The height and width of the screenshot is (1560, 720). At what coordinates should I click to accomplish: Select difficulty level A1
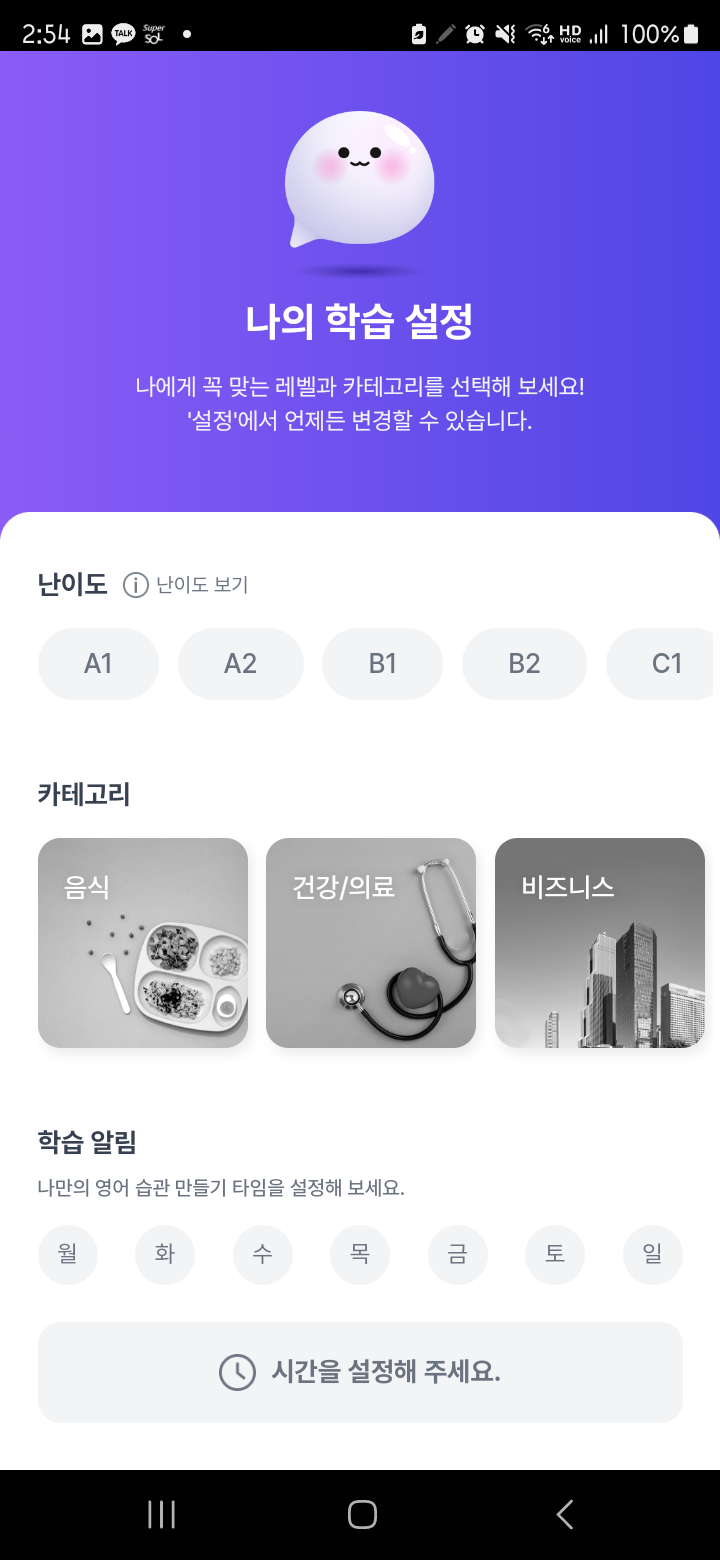point(98,664)
